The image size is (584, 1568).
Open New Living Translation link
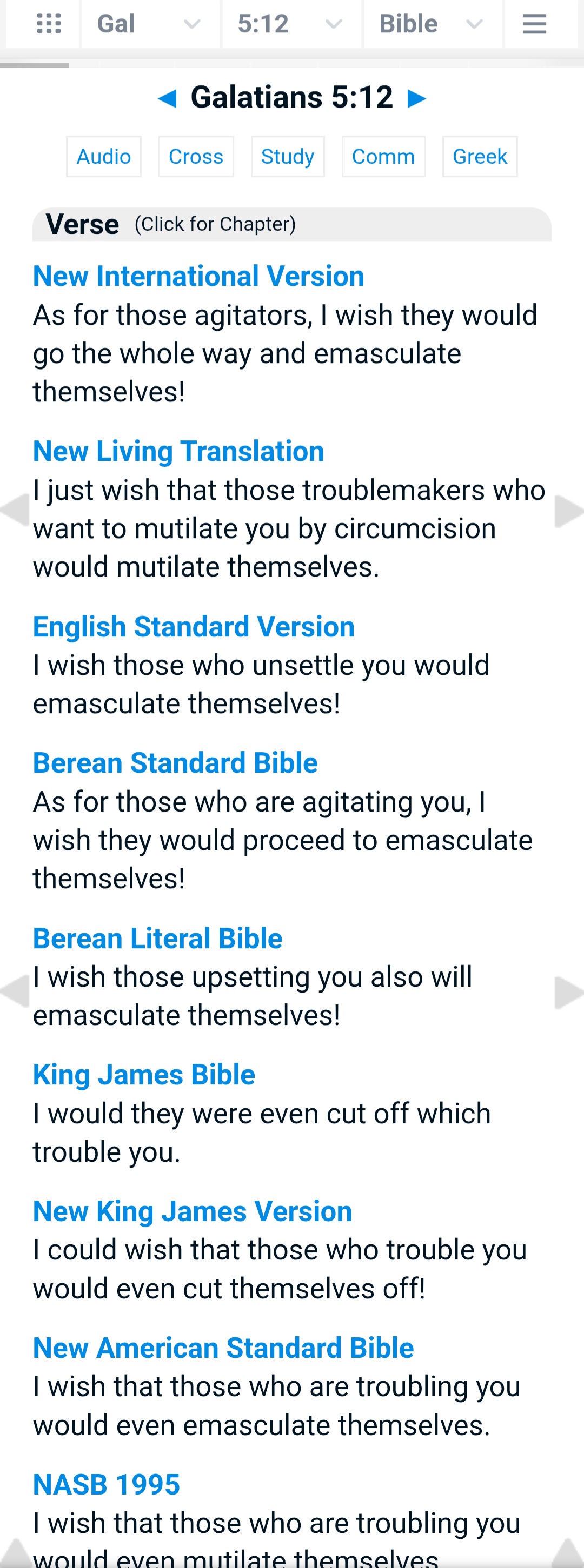coord(178,451)
